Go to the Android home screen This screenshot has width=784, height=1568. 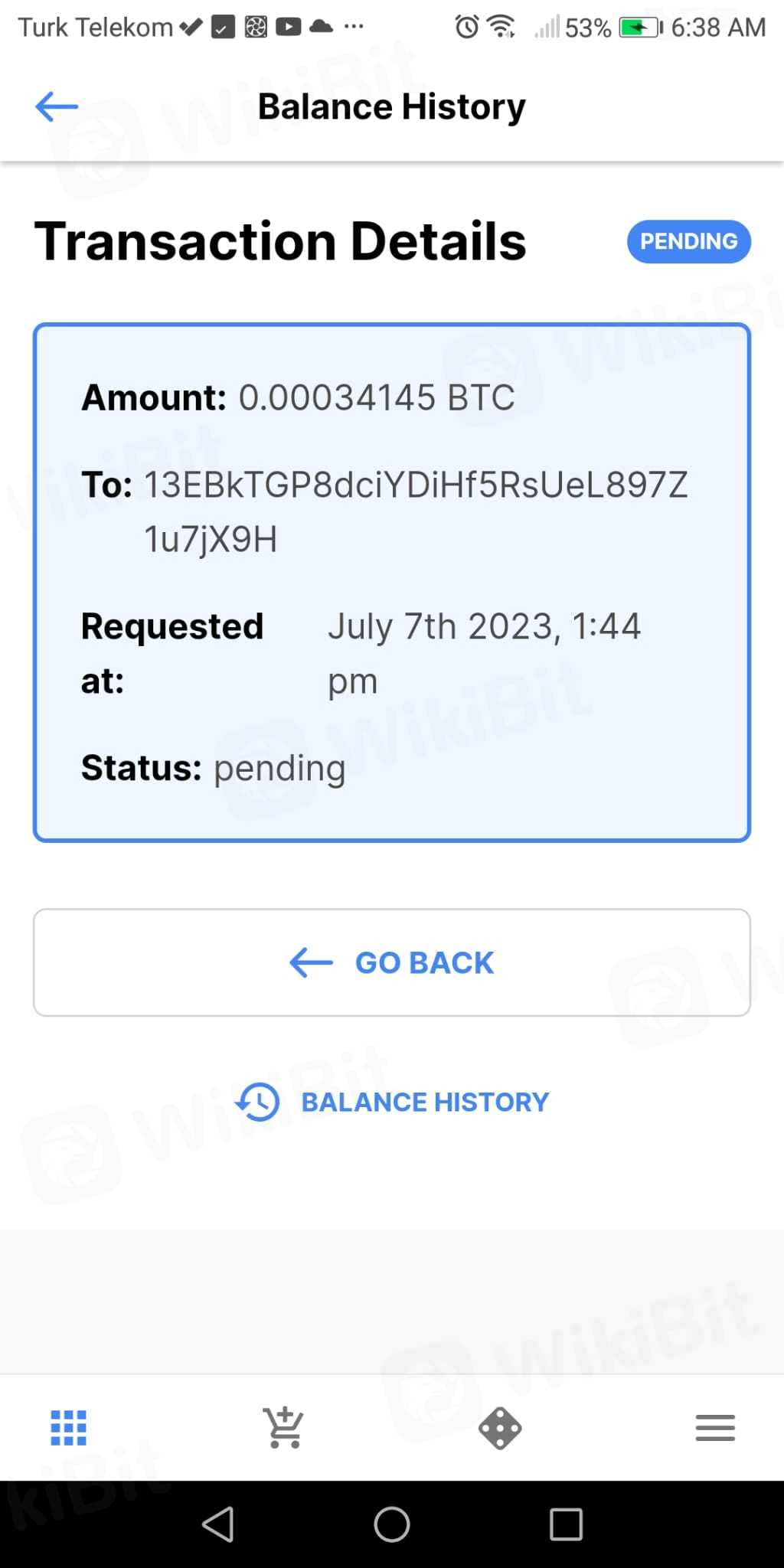click(392, 1524)
